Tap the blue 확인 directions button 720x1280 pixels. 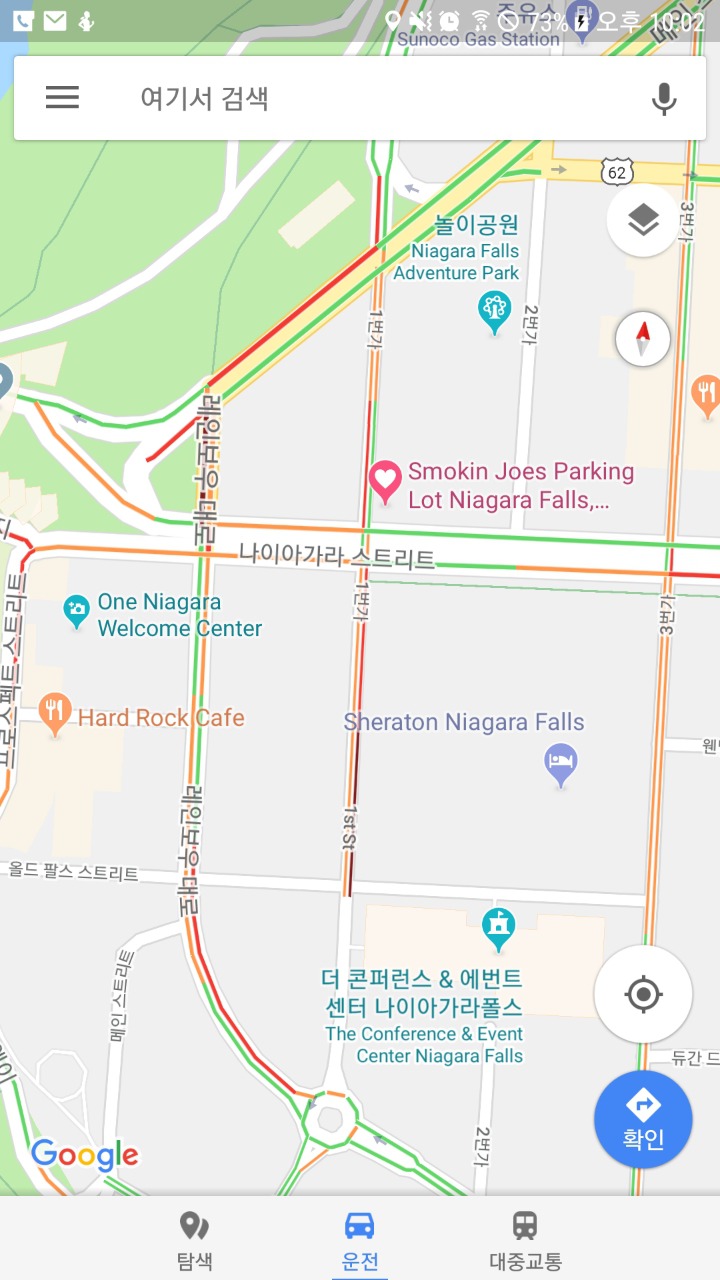(x=642, y=1119)
